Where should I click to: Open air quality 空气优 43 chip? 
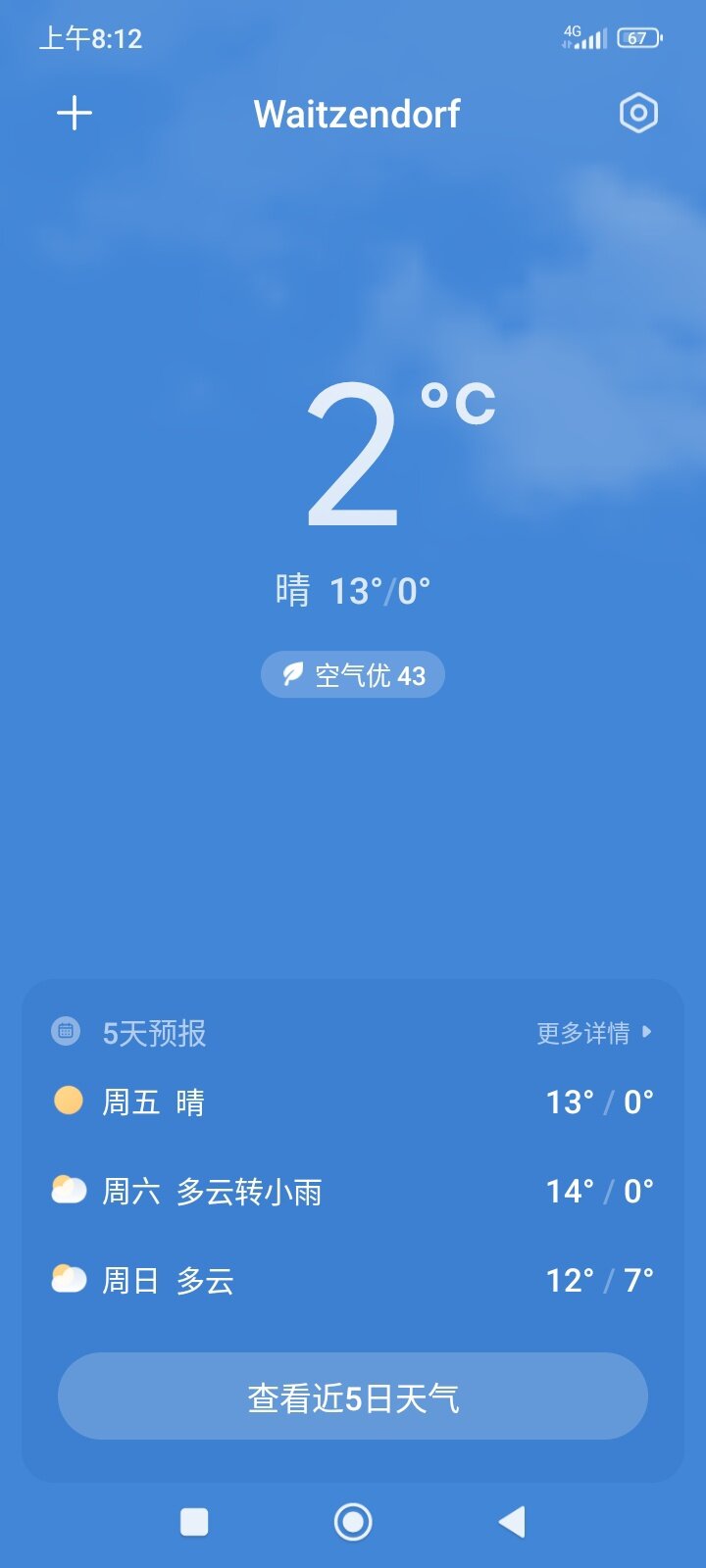tap(353, 675)
